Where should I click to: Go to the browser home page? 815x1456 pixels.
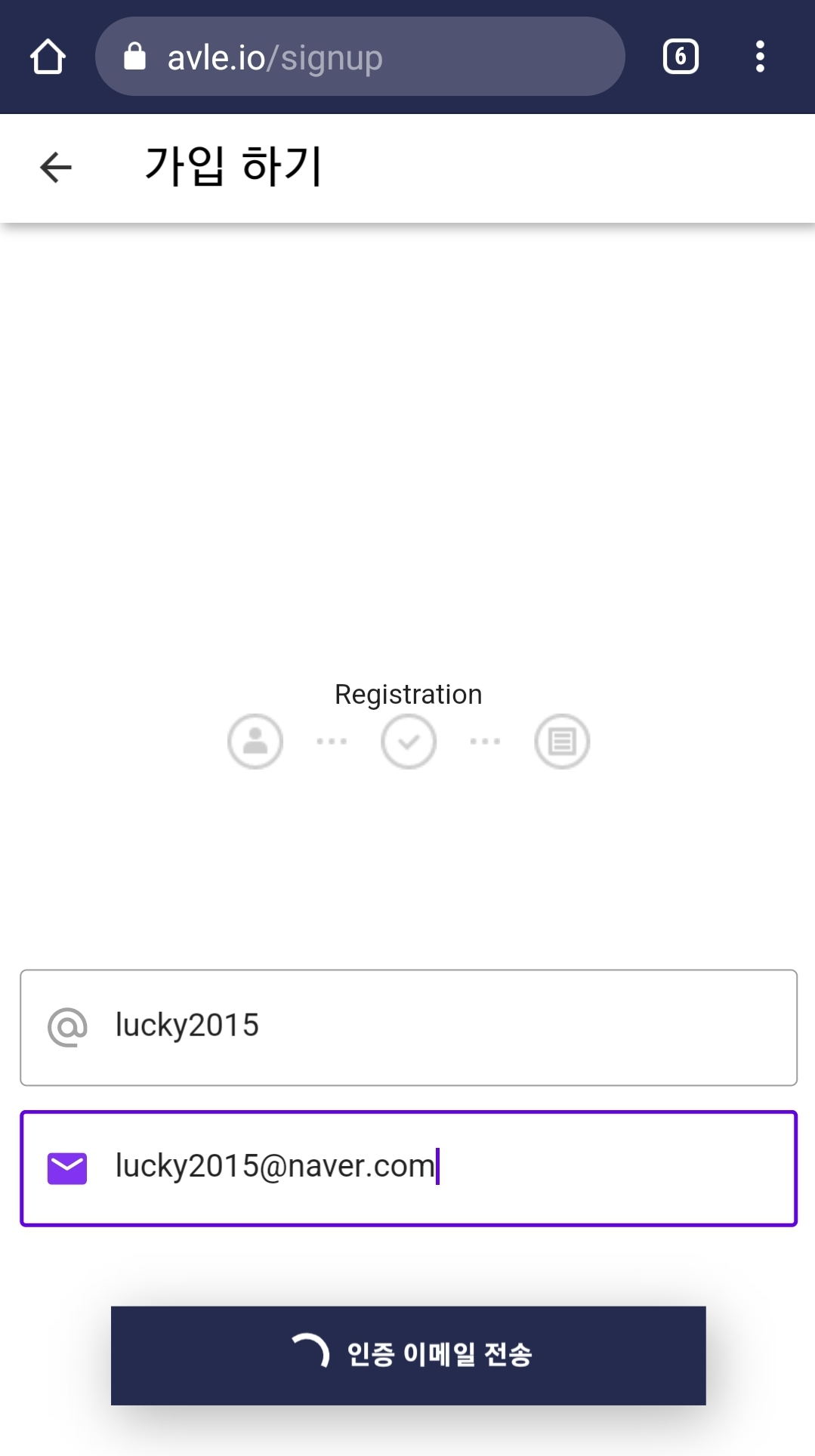point(48,57)
